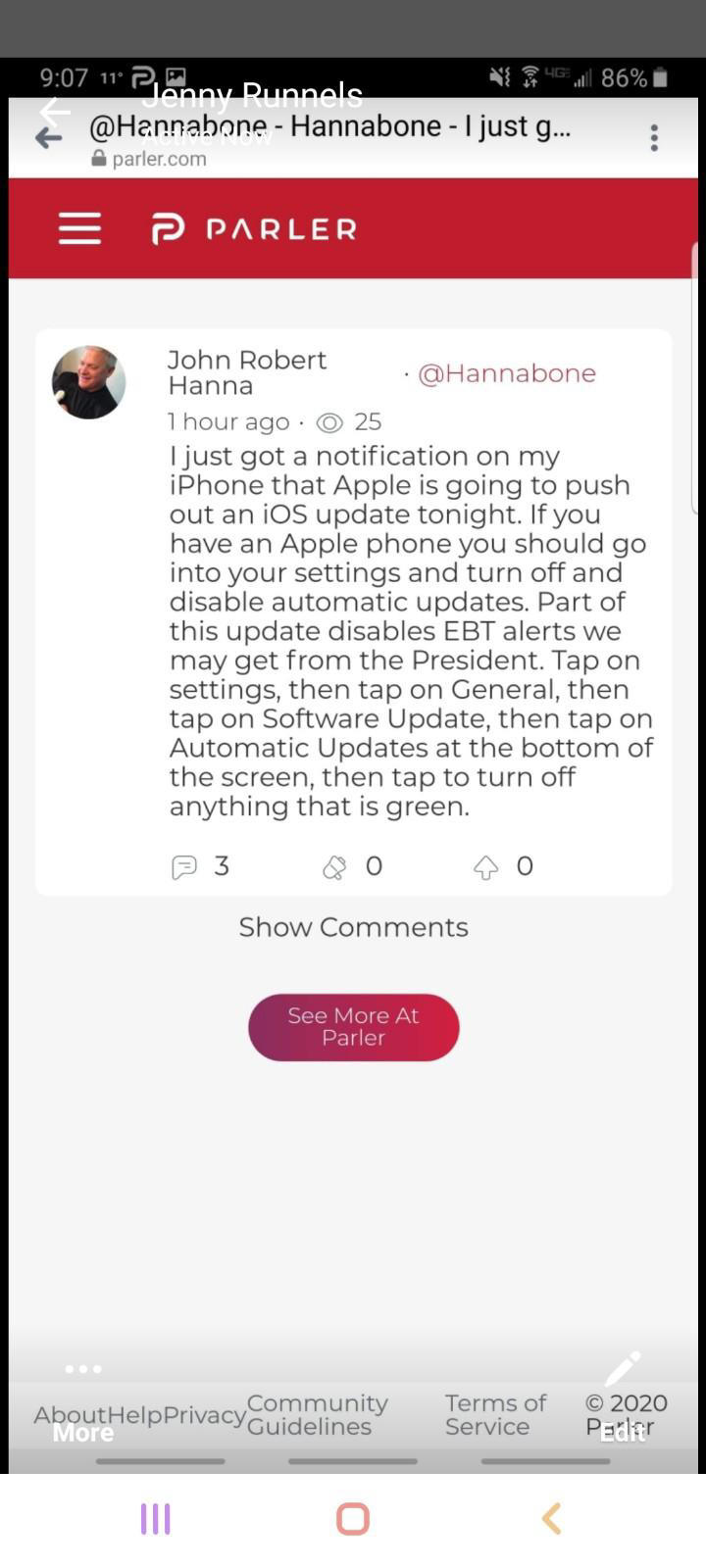Upvote the iOS update post
The width and height of the screenshot is (706, 1568).
[x=486, y=866]
